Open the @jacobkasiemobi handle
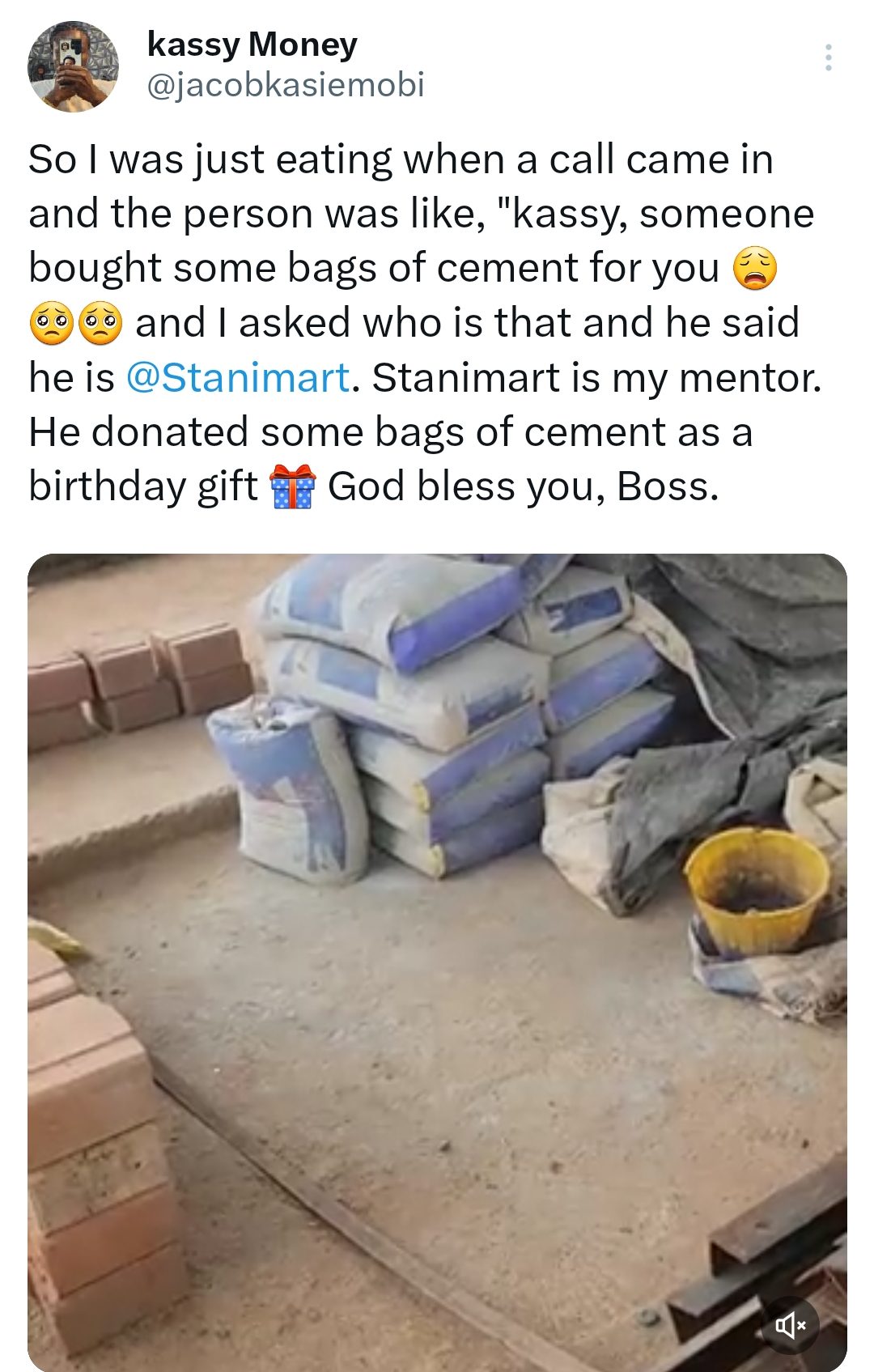The height and width of the screenshot is (1372, 874). click(x=286, y=85)
